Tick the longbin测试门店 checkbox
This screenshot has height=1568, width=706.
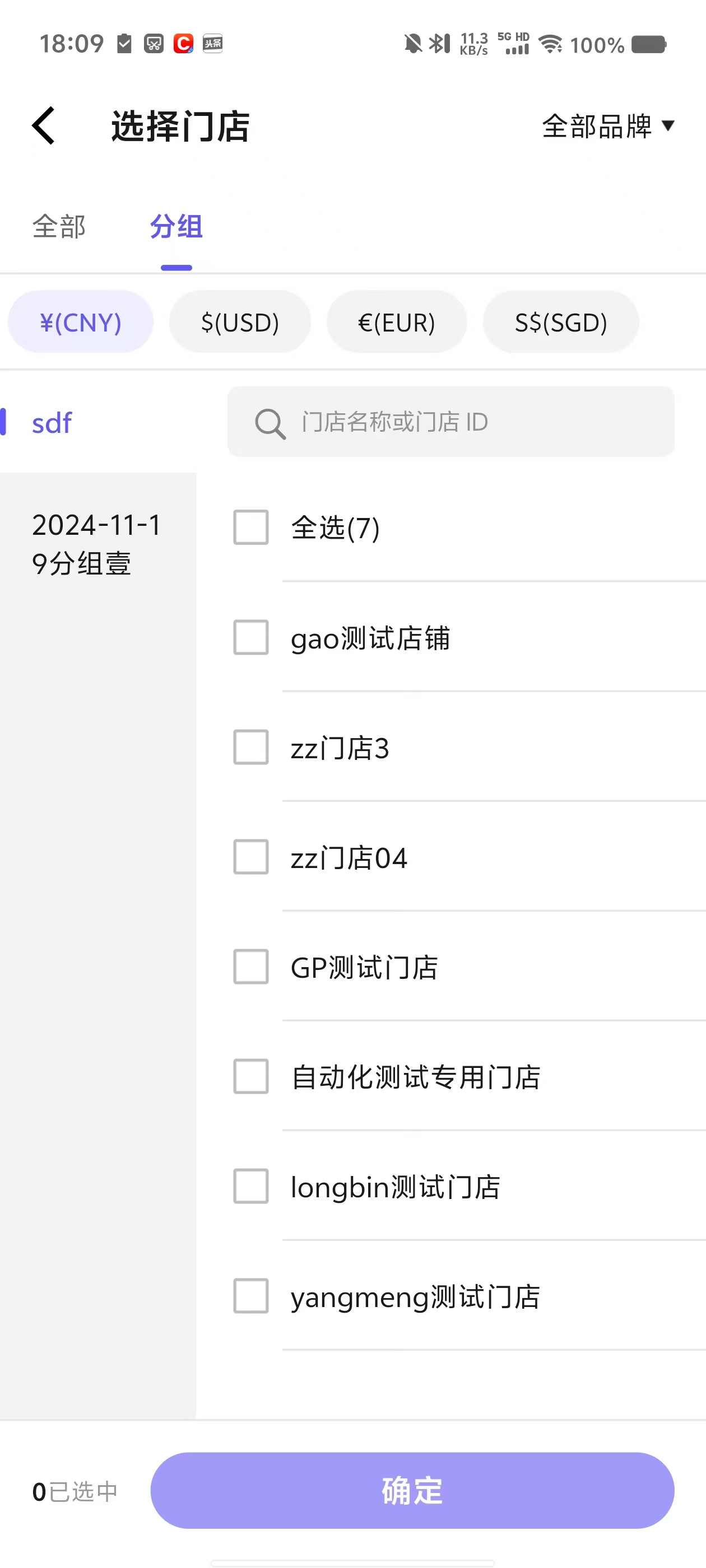(251, 1186)
